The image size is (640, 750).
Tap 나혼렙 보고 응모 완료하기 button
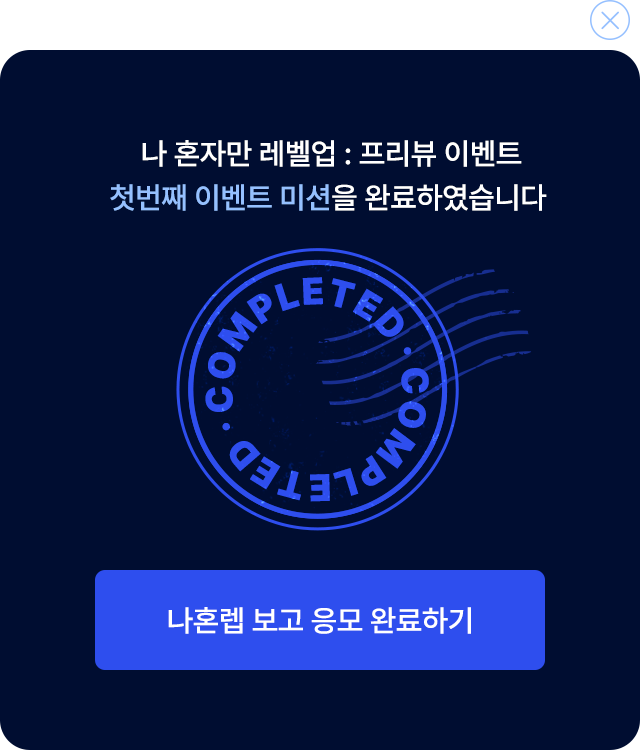click(x=320, y=620)
